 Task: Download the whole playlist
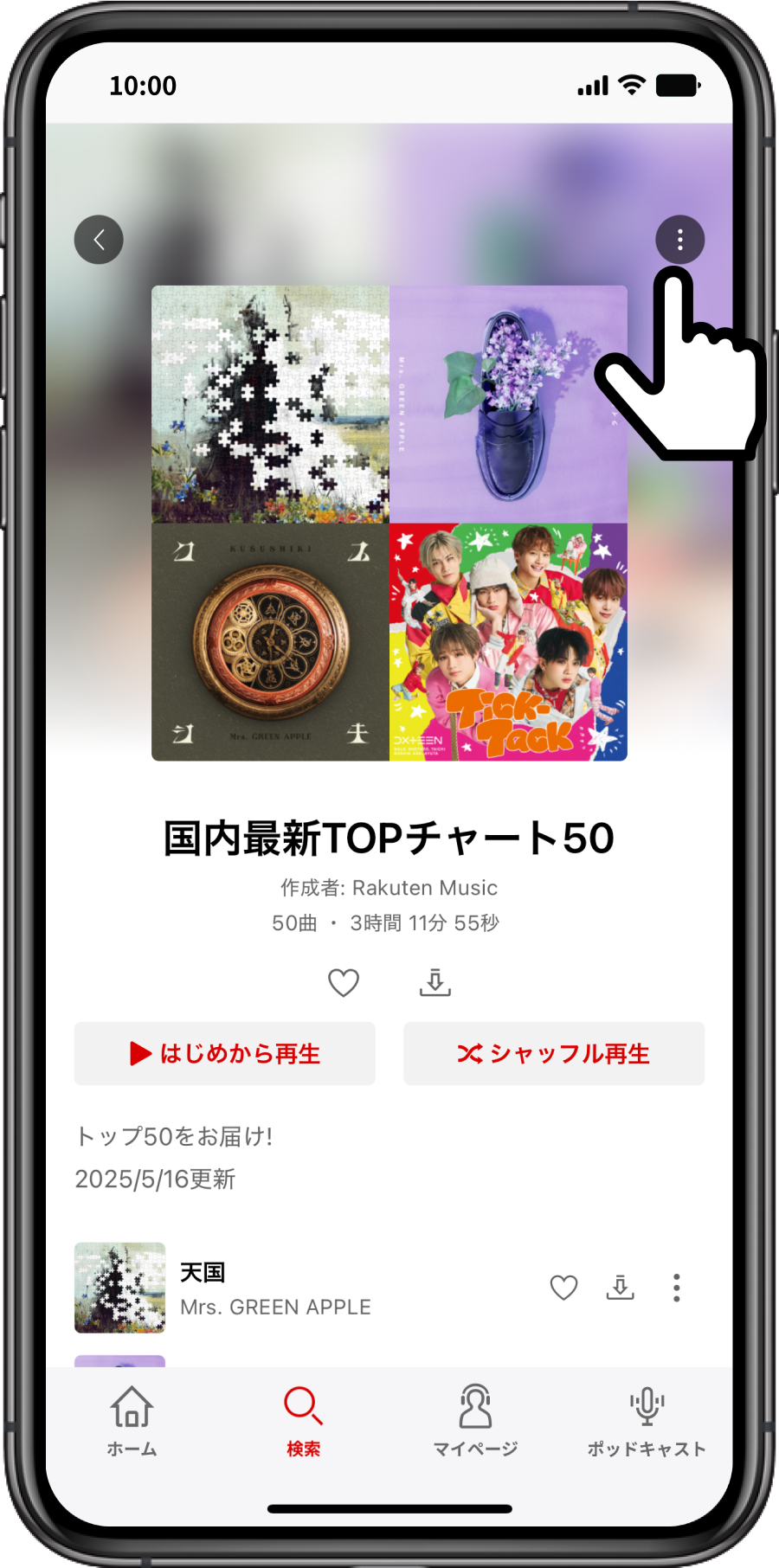[x=435, y=983]
